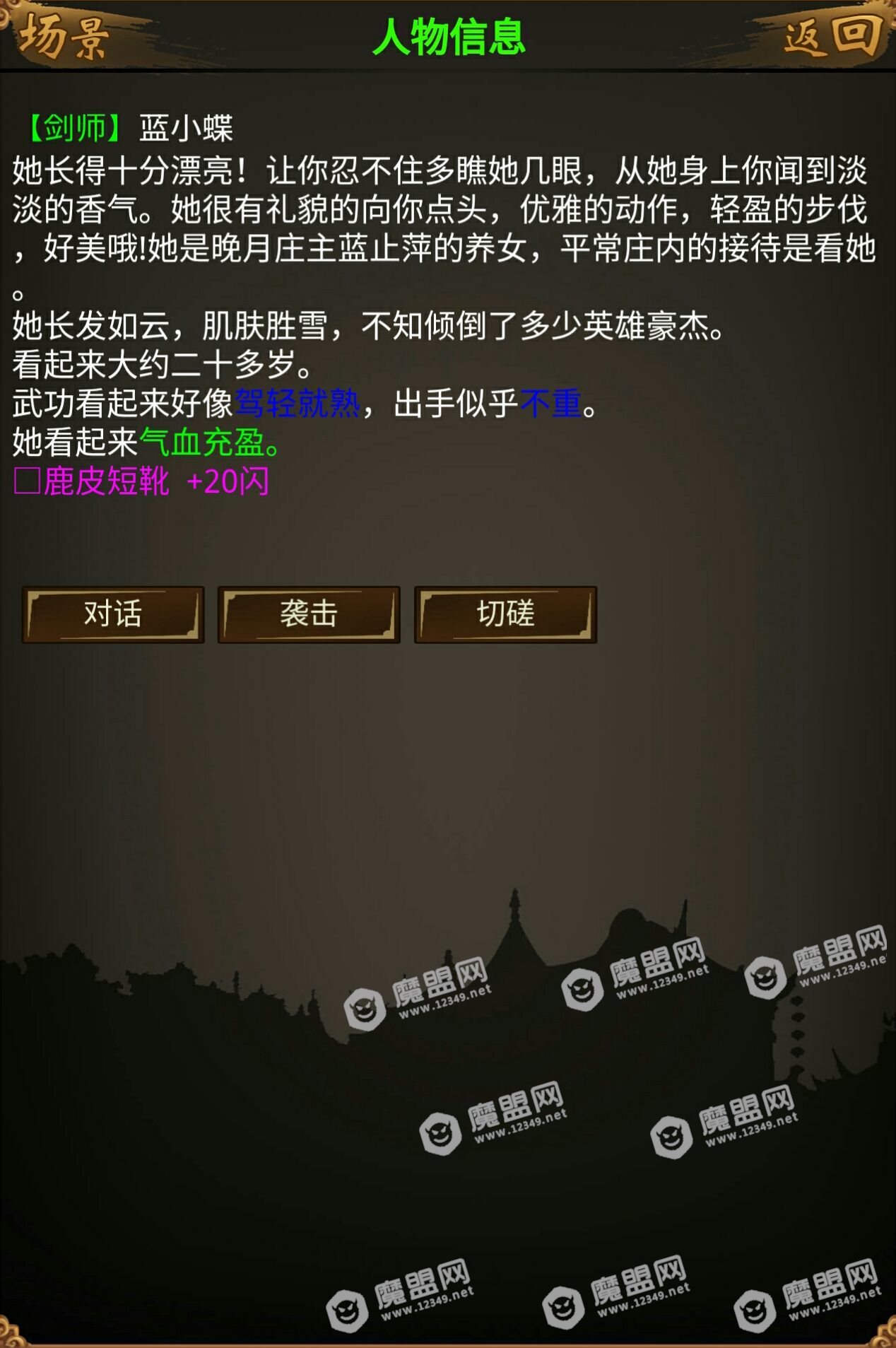
Task: Start a conversation with 对话
Action: coord(113,614)
